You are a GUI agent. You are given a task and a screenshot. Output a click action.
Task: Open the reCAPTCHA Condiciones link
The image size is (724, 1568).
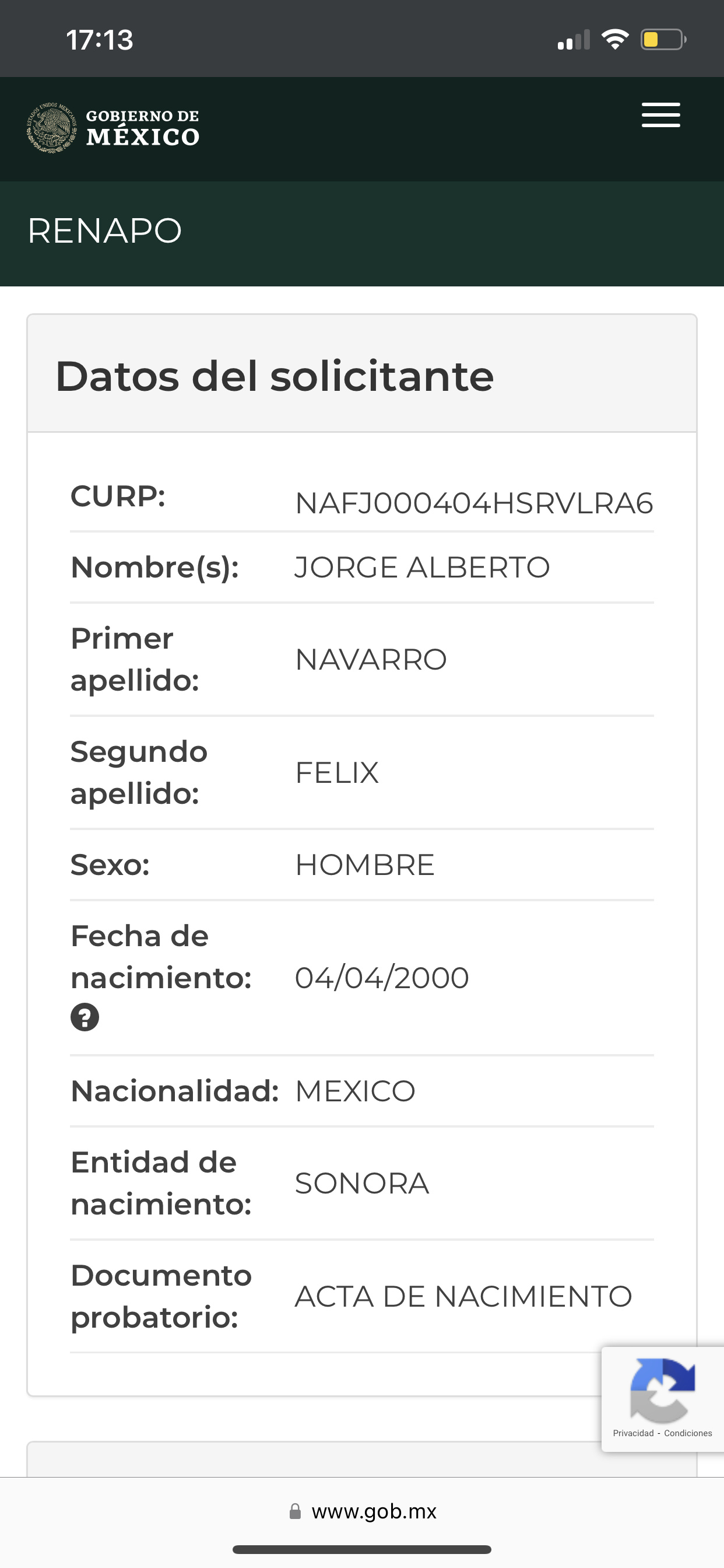687,1433
